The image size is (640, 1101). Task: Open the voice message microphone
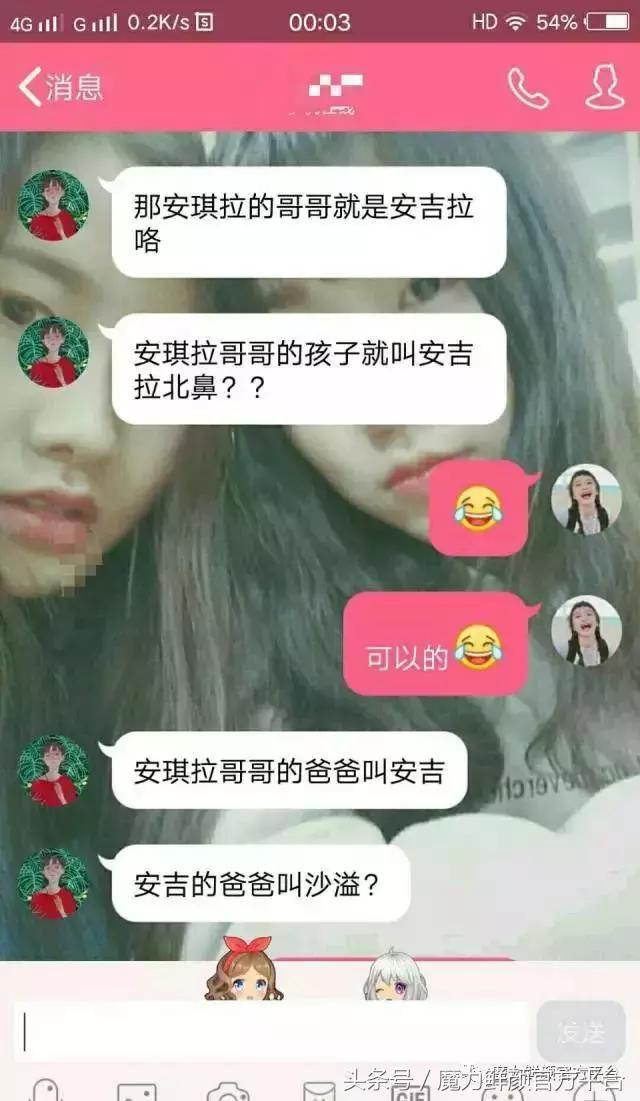pos(45,1090)
